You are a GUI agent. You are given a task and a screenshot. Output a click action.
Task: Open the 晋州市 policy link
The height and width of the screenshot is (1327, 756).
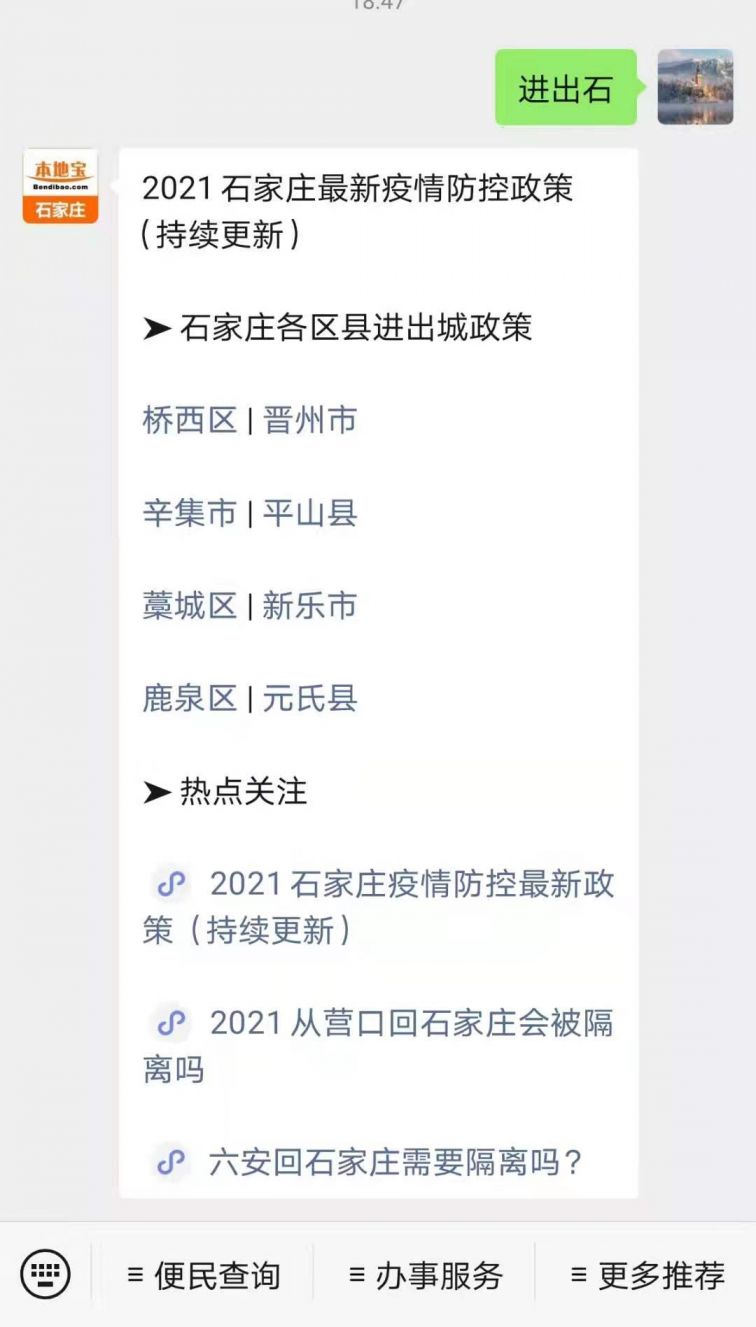tap(310, 420)
